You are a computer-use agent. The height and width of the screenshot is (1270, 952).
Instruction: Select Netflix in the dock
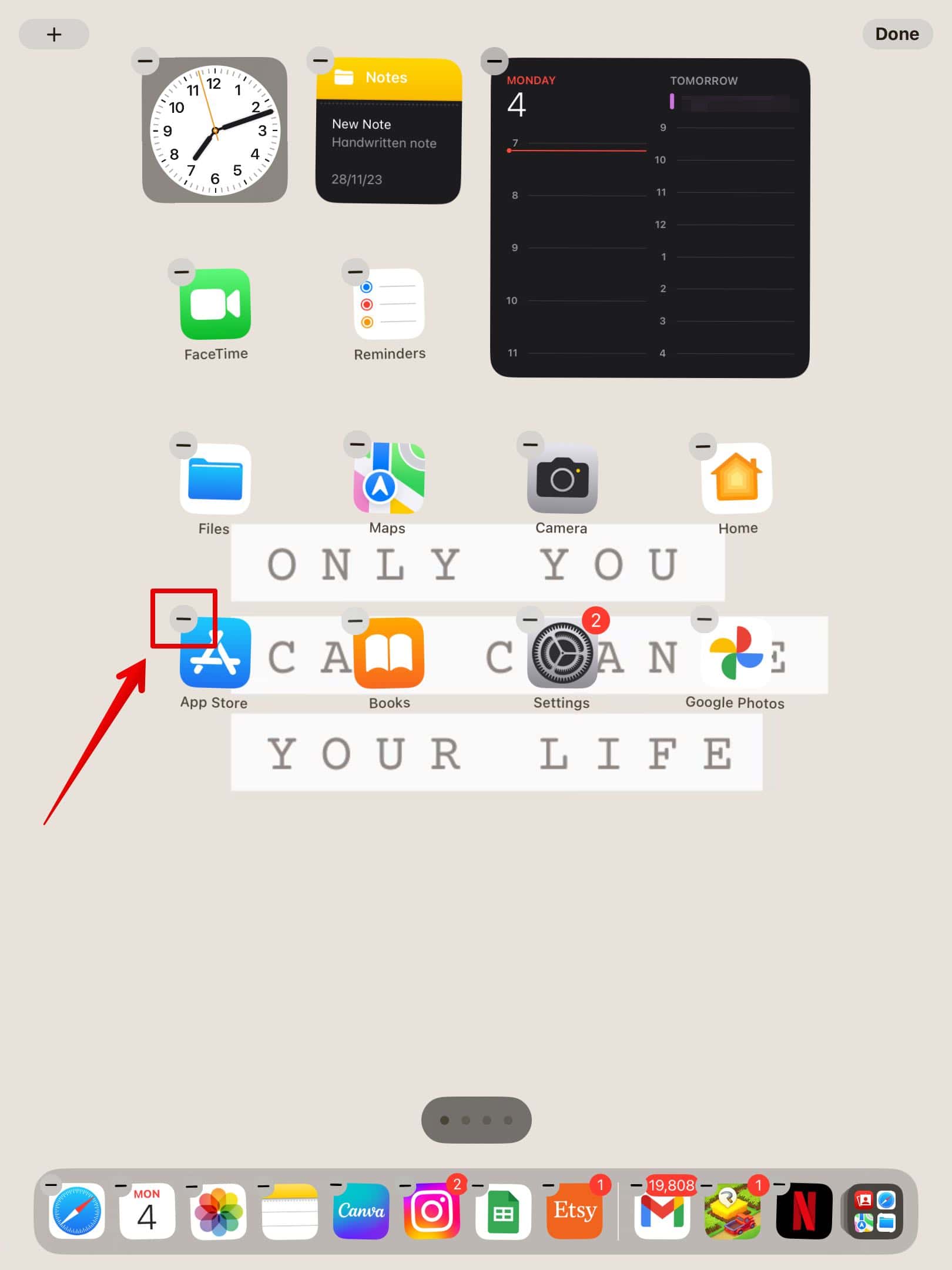pos(803,1212)
